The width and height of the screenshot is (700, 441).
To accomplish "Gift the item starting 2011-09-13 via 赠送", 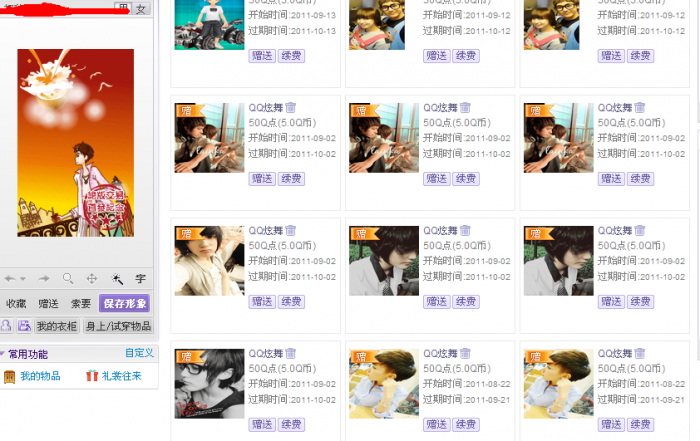I will [262, 56].
